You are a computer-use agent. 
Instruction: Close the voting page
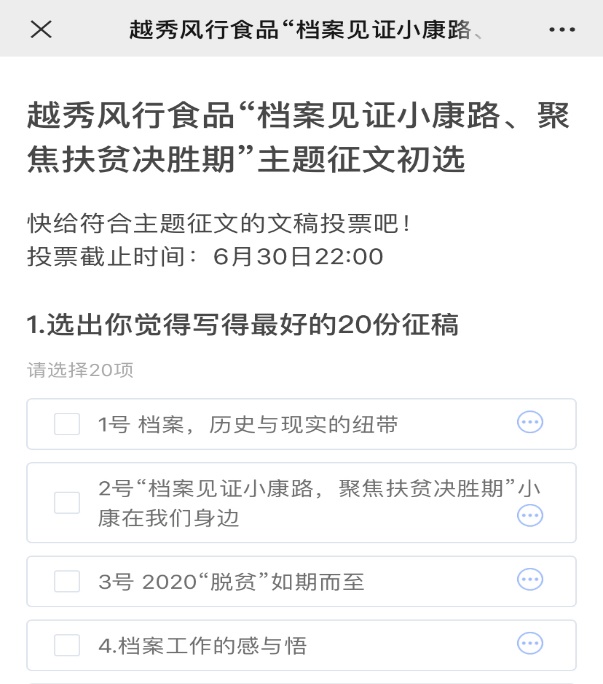click(41, 29)
